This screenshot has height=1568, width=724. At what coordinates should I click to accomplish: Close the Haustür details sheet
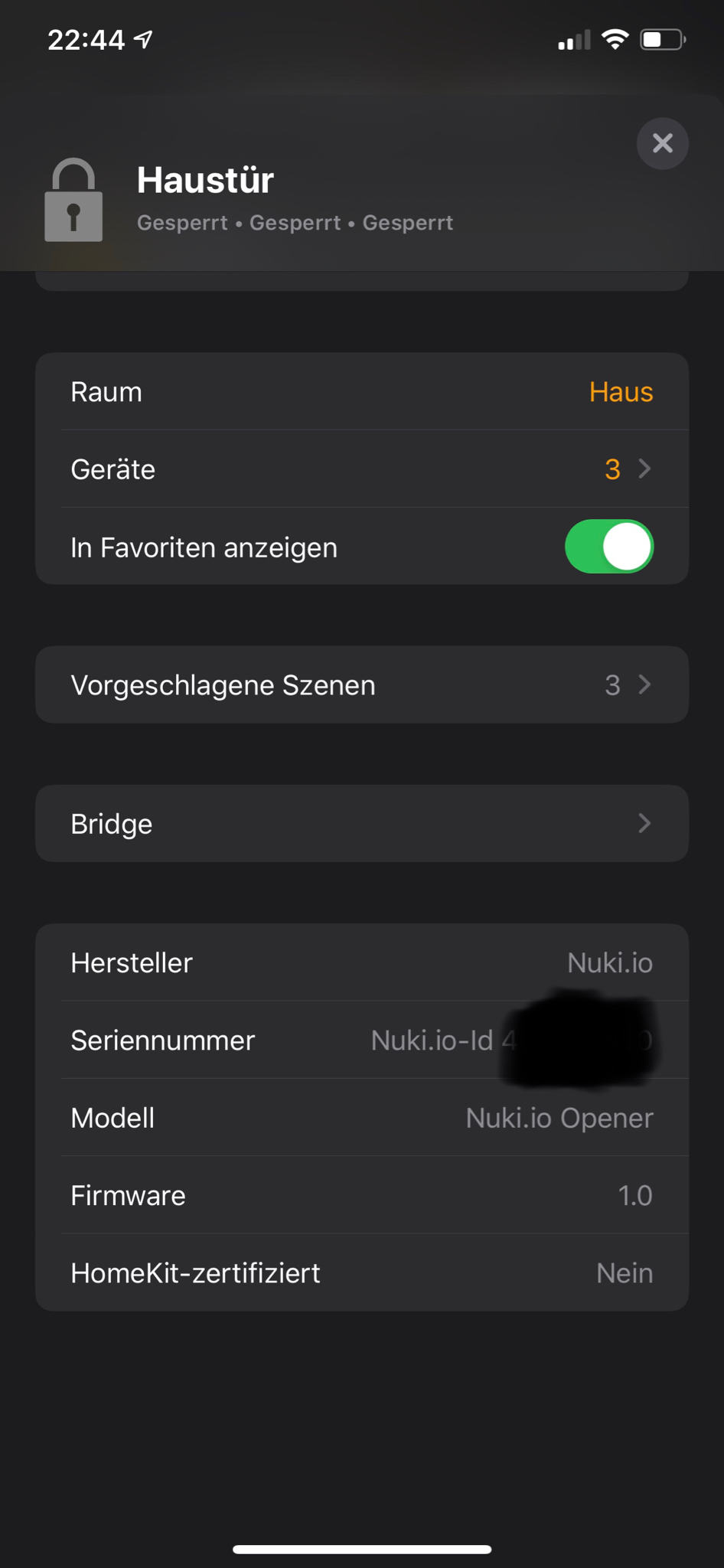click(x=662, y=143)
